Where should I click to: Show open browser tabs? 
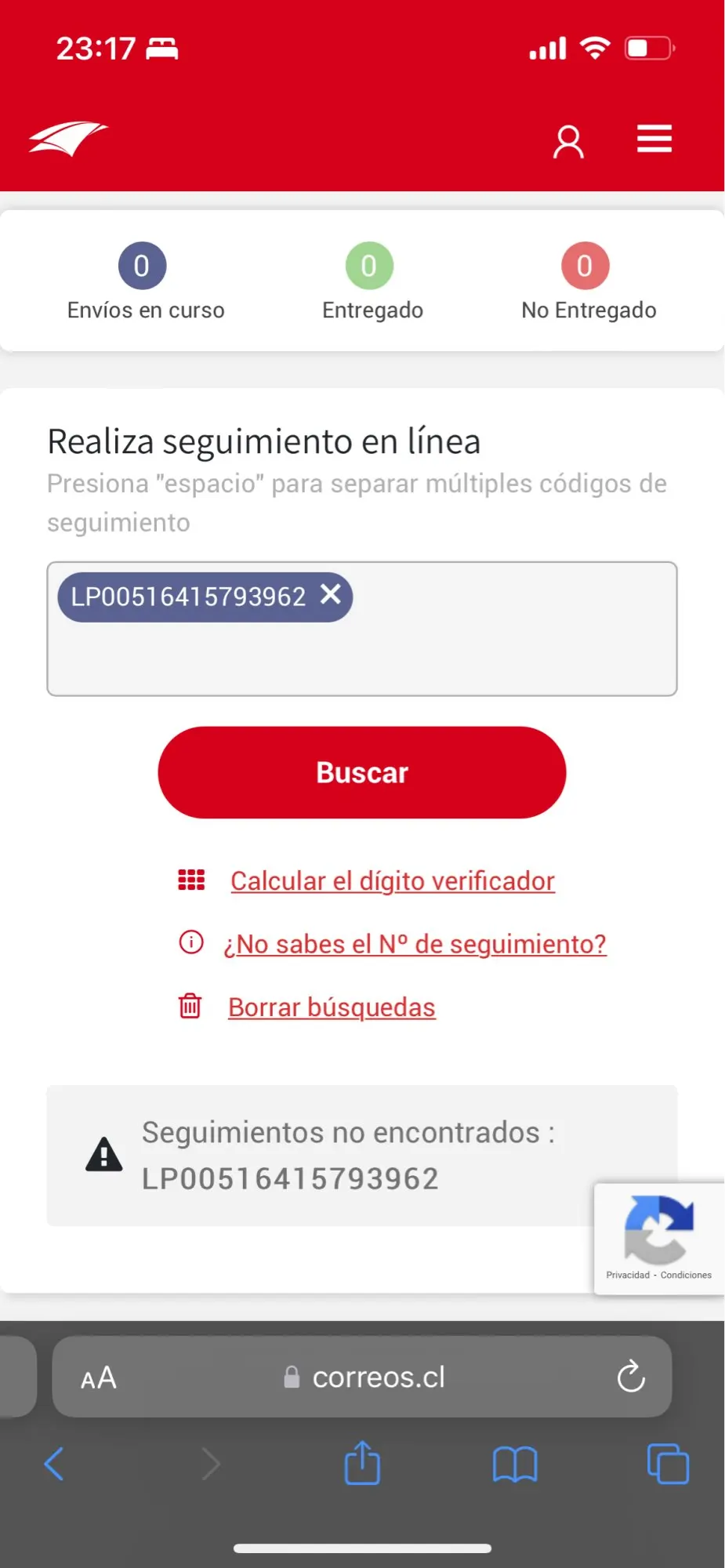668,1464
